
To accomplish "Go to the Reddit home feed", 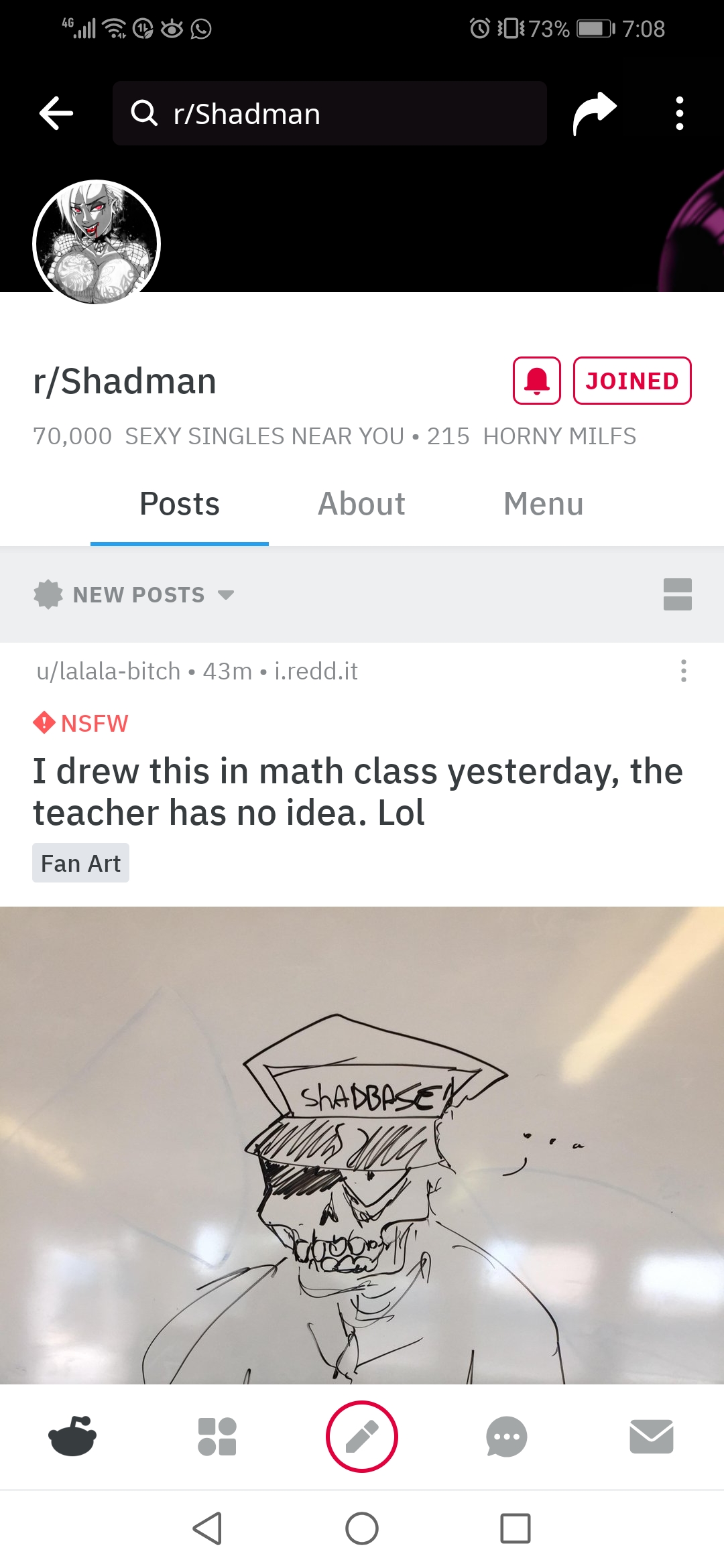I will point(72,1436).
